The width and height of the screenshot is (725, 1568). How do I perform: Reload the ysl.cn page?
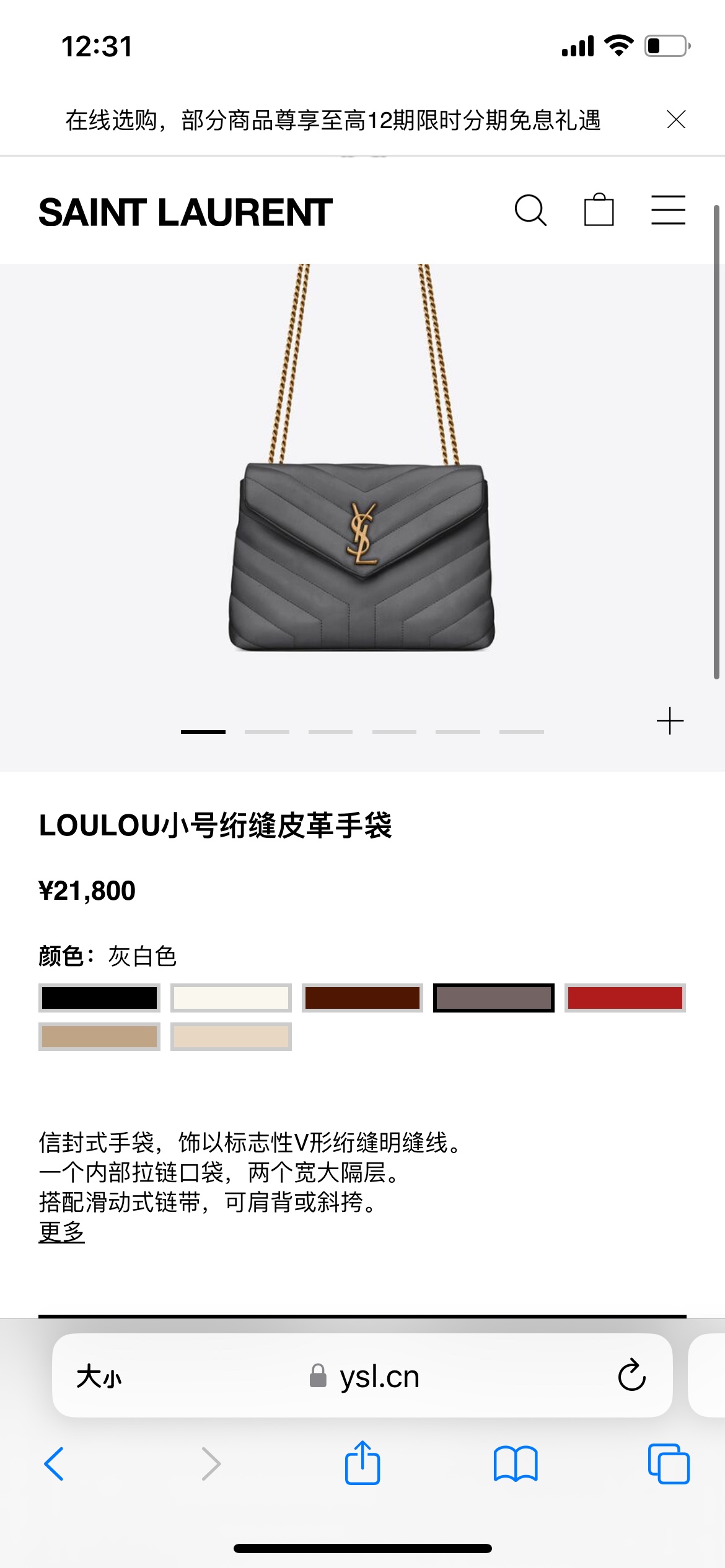click(x=631, y=1377)
